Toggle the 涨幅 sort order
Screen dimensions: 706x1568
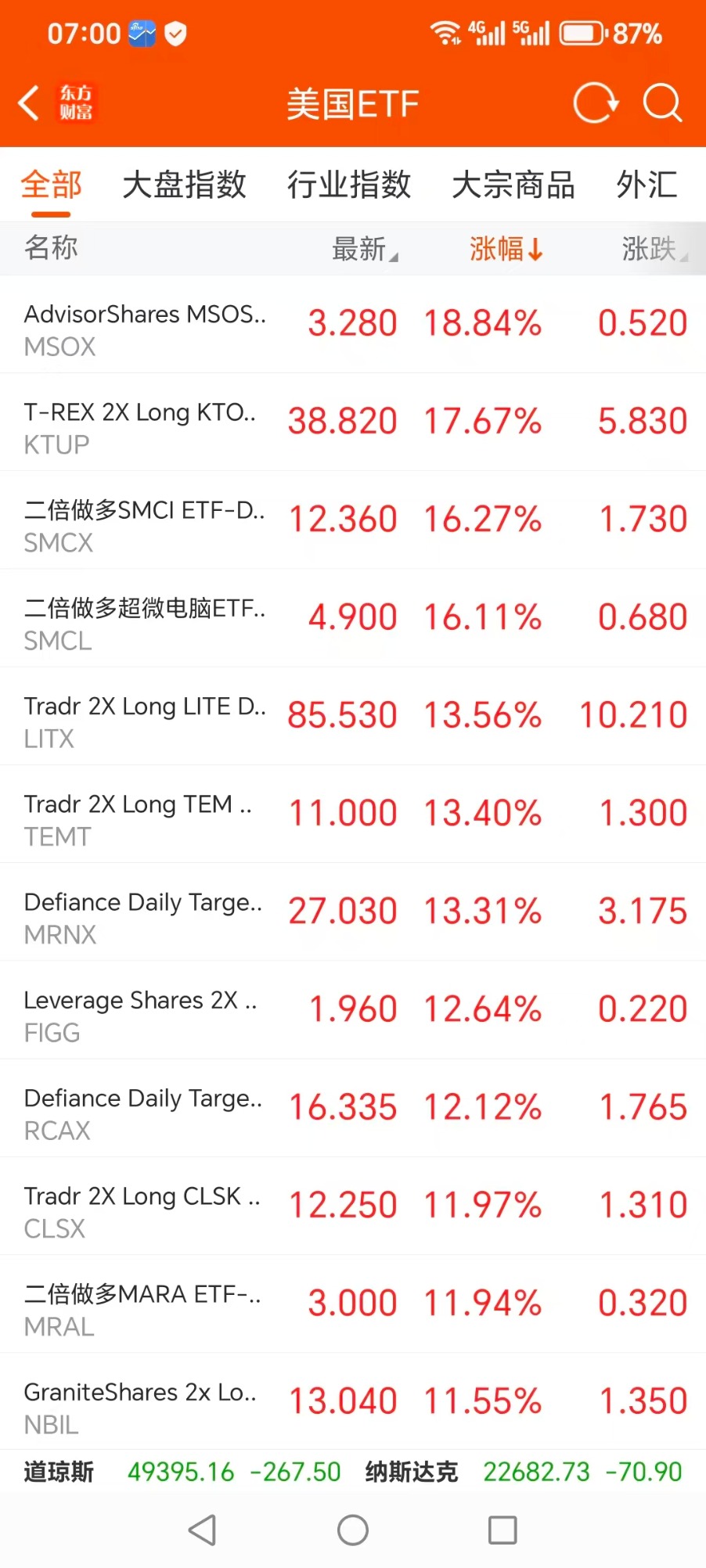(506, 250)
